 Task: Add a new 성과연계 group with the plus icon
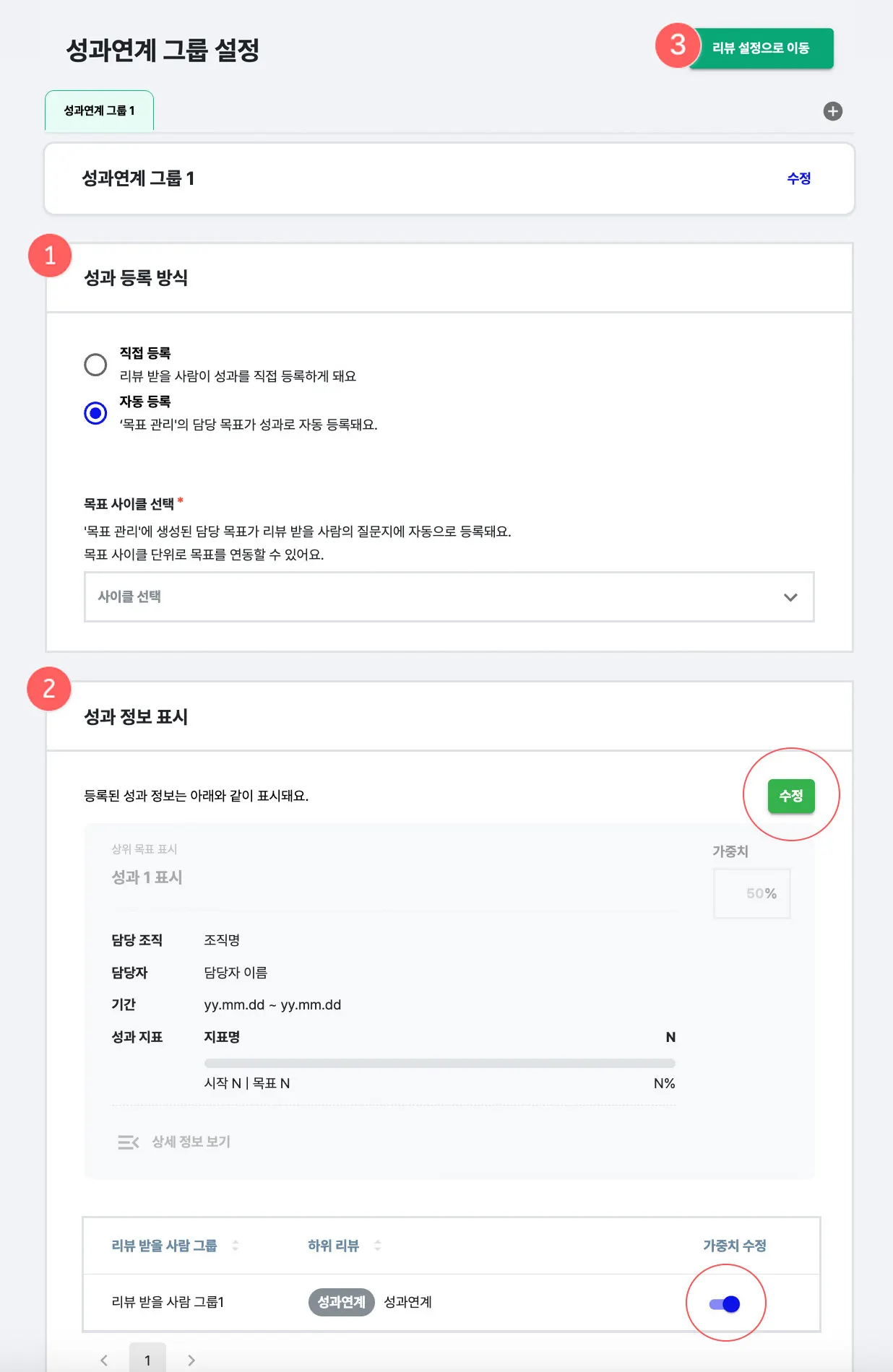[x=832, y=111]
